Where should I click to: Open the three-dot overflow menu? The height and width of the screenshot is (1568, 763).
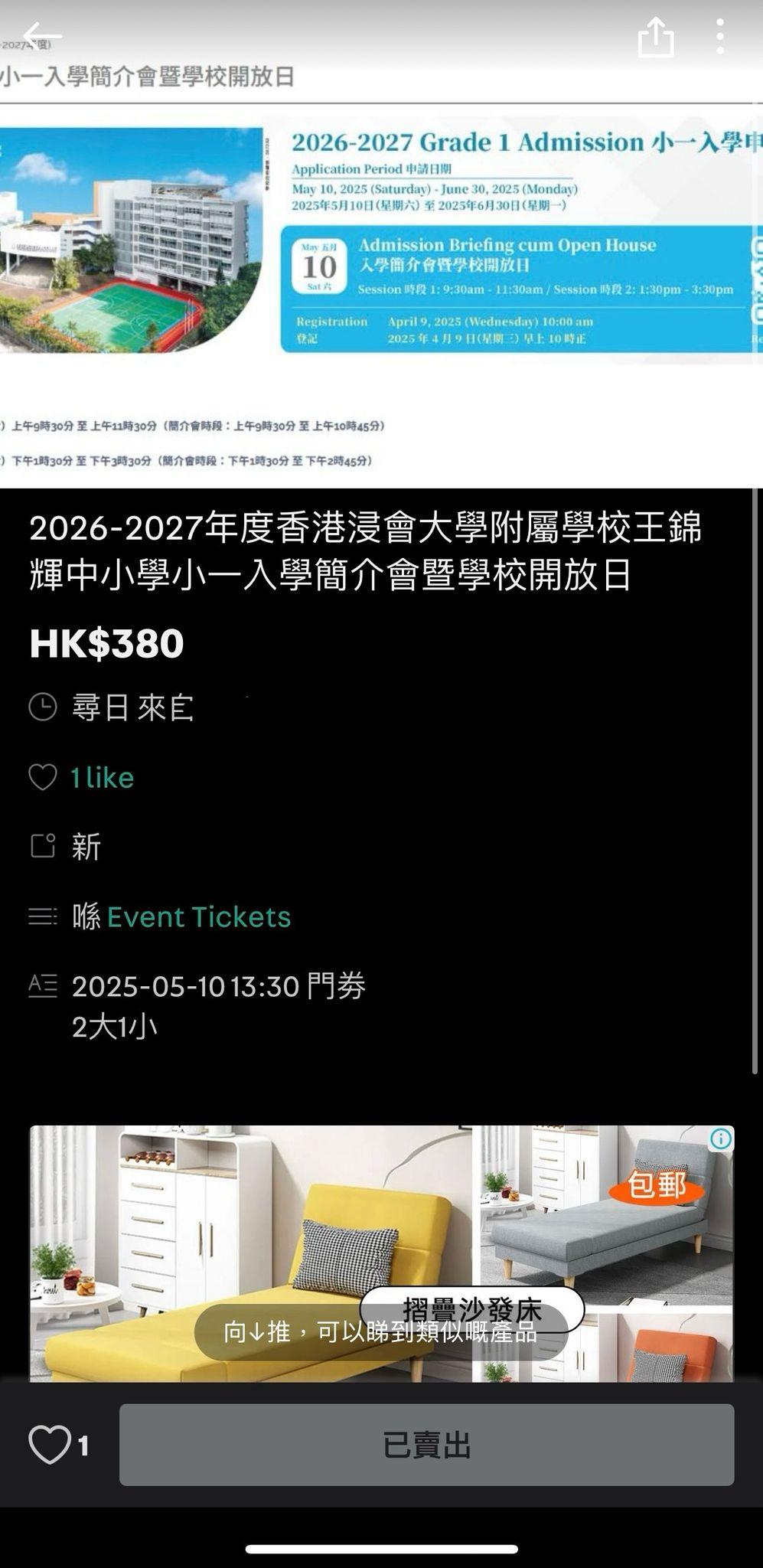(719, 36)
